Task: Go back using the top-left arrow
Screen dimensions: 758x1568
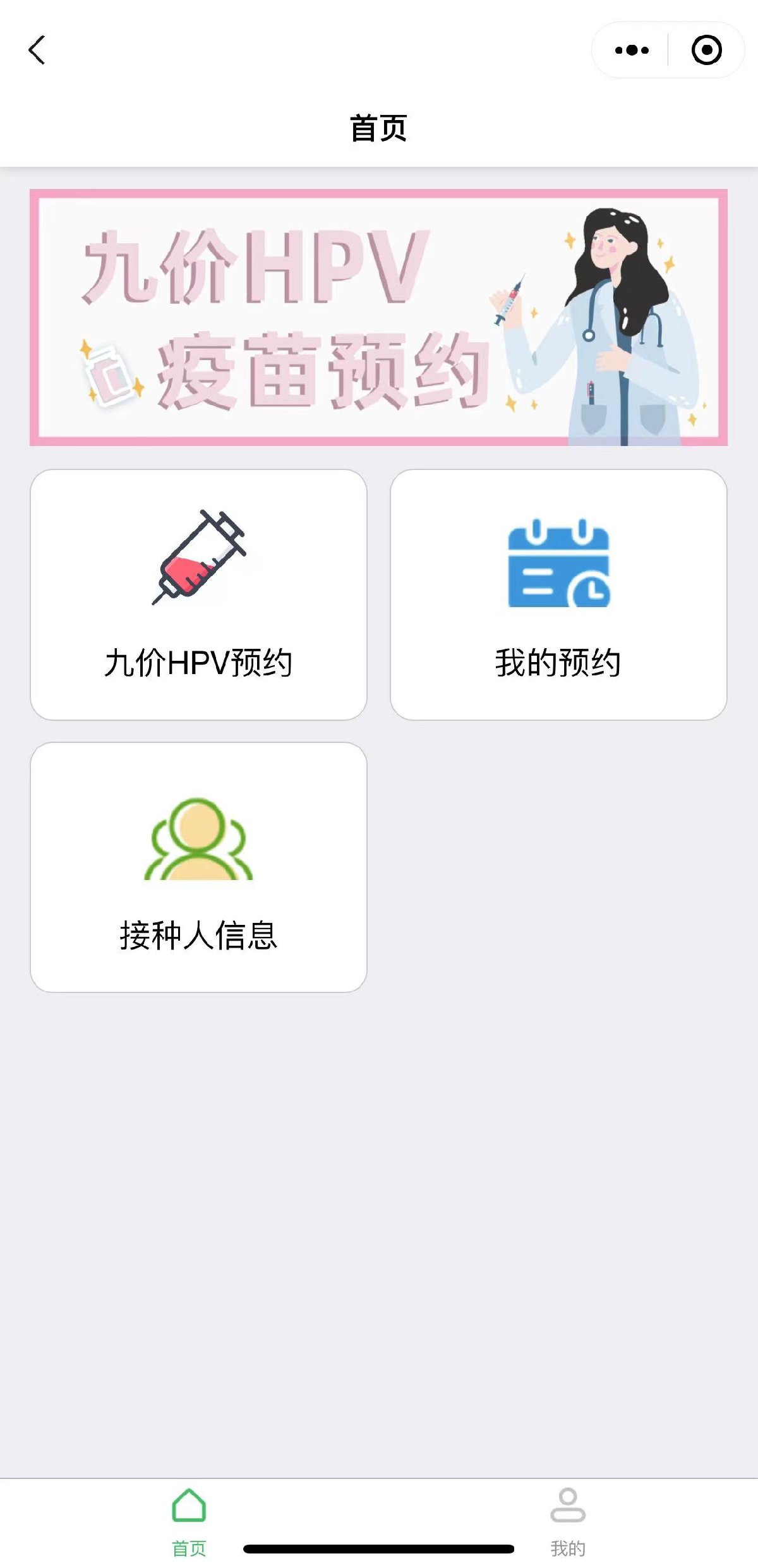Action: 37,50
